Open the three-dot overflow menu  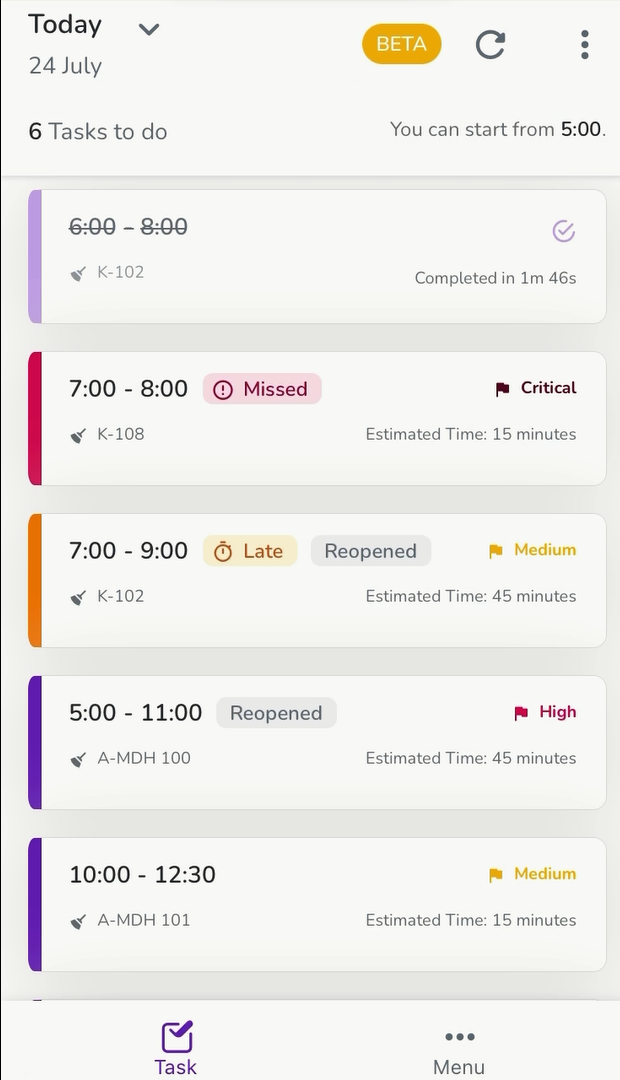pos(584,44)
